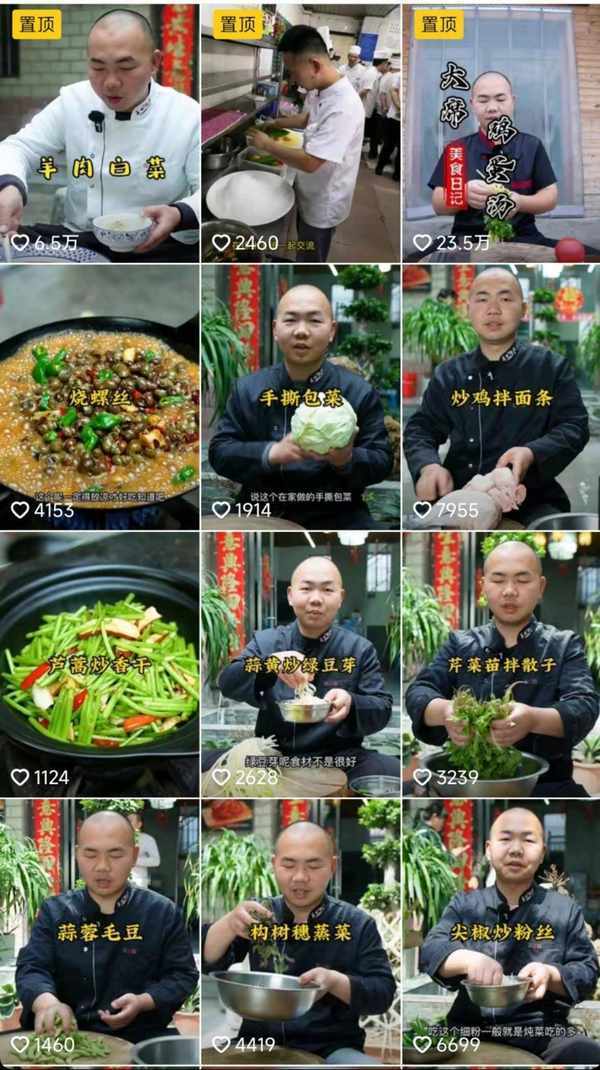600x1070 pixels.
Task: Watch the 手撕包菜 video
Action: (300, 395)
